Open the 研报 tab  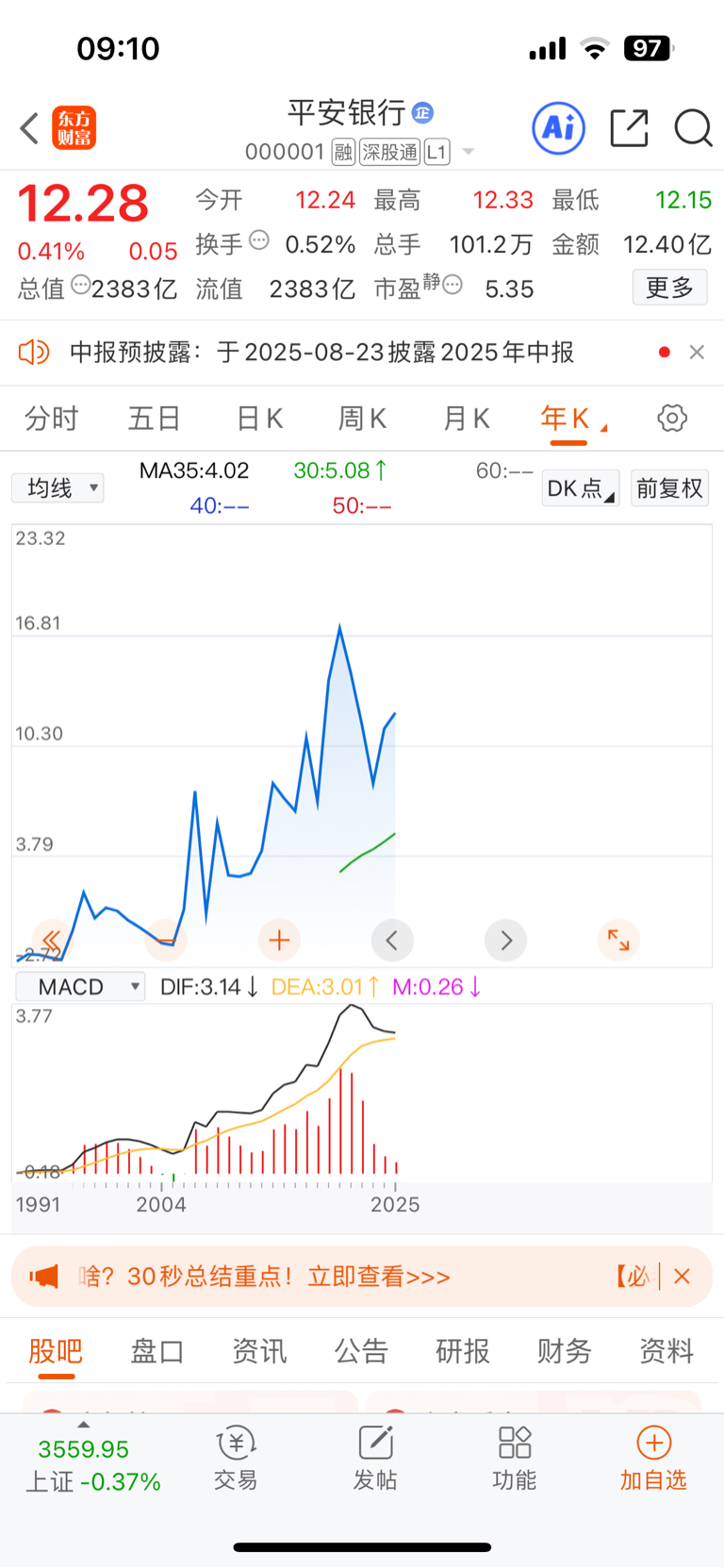pos(463,1351)
